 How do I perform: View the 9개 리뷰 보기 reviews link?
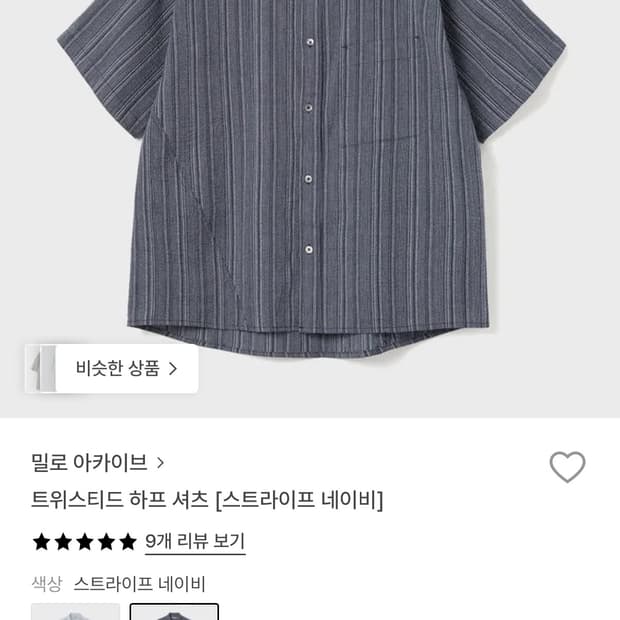(194, 541)
